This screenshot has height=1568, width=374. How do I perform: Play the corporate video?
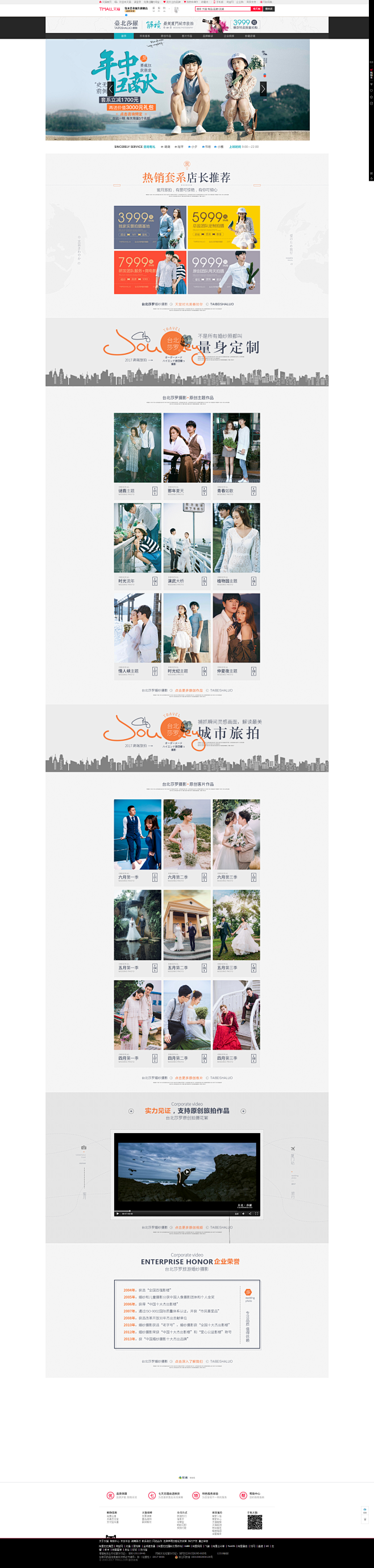186,1171
